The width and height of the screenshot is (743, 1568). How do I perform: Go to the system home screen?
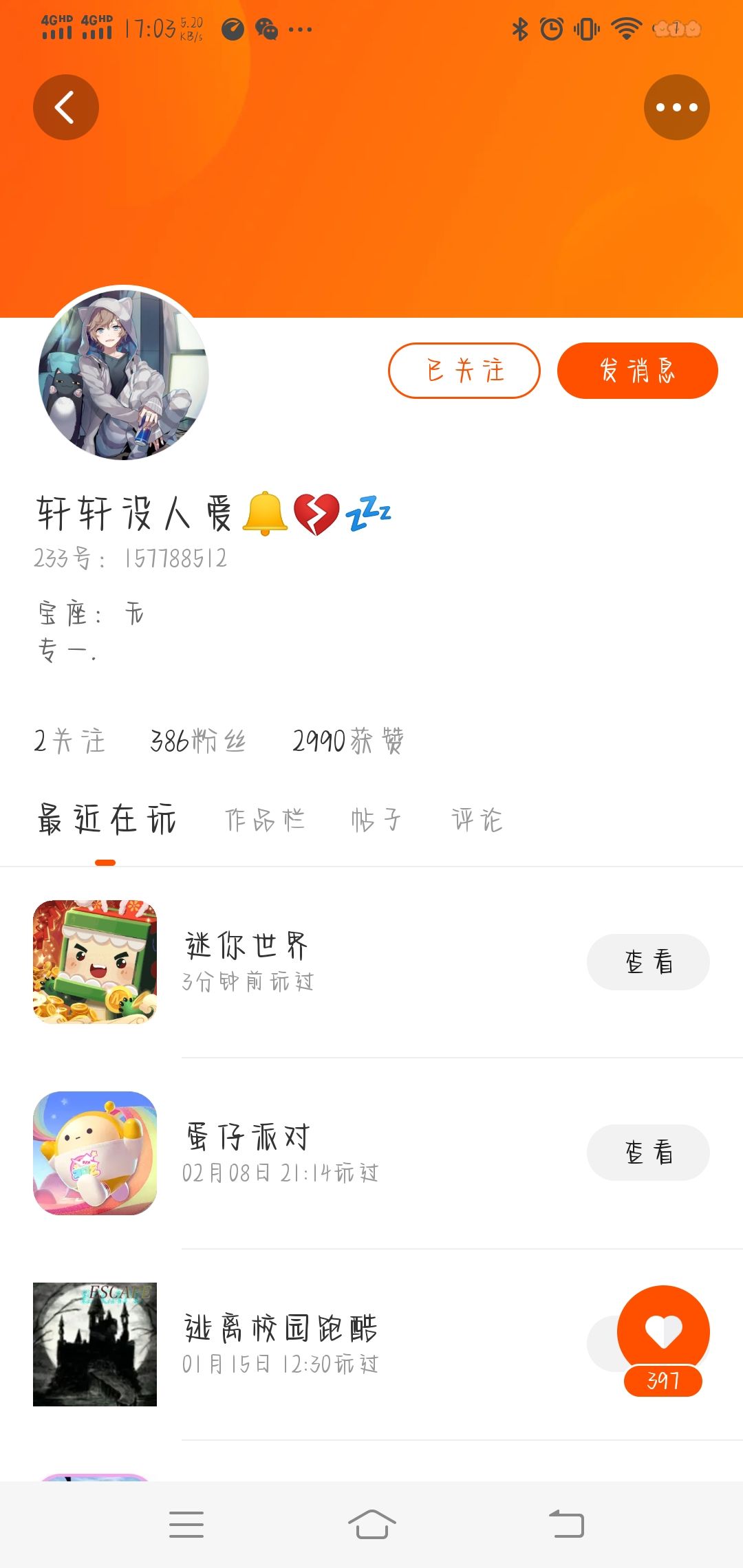click(x=371, y=1524)
